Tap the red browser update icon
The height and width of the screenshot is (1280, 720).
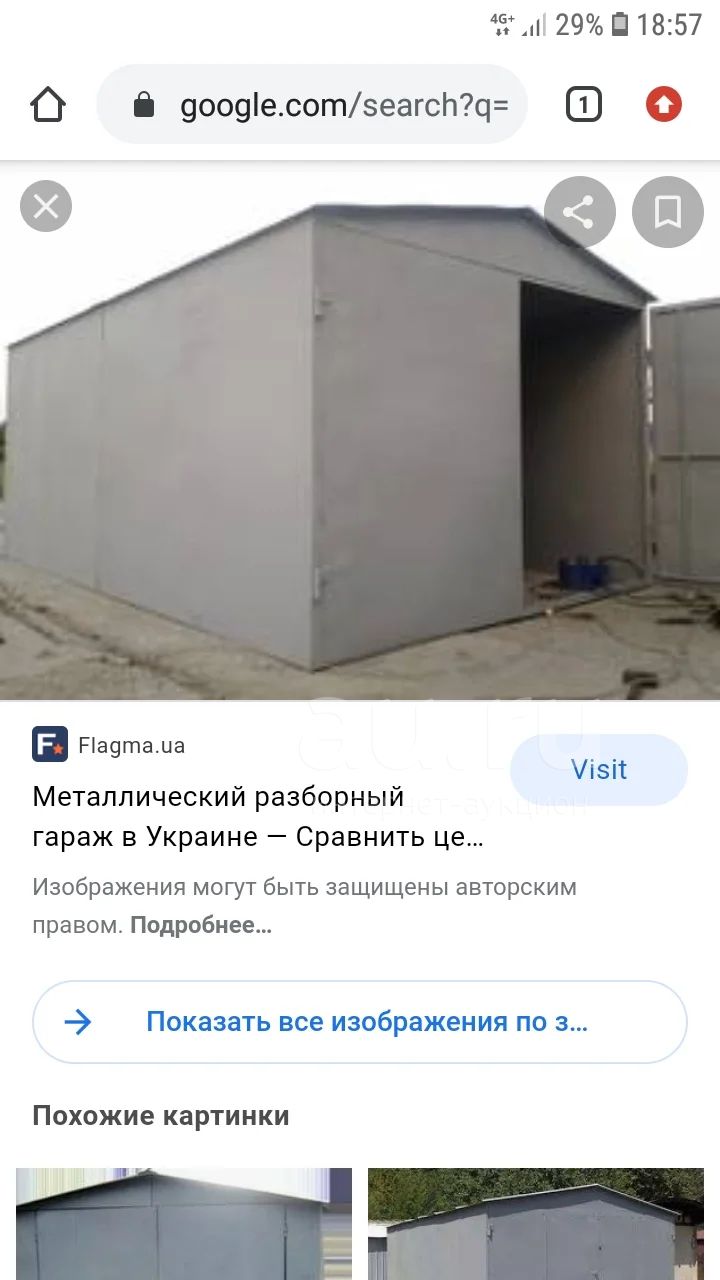(x=664, y=104)
